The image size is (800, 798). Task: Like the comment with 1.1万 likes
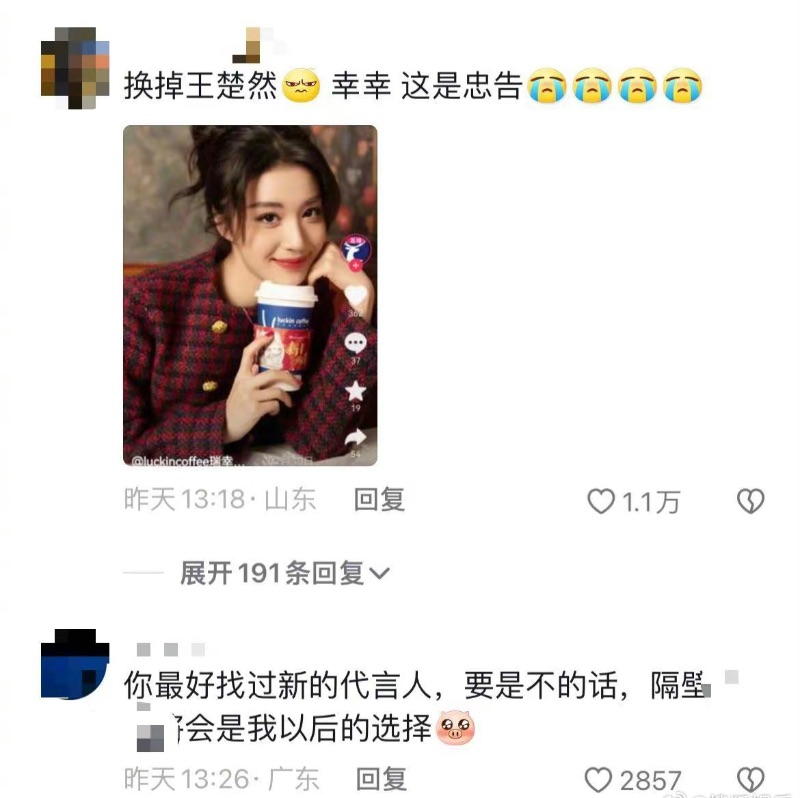(601, 501)
